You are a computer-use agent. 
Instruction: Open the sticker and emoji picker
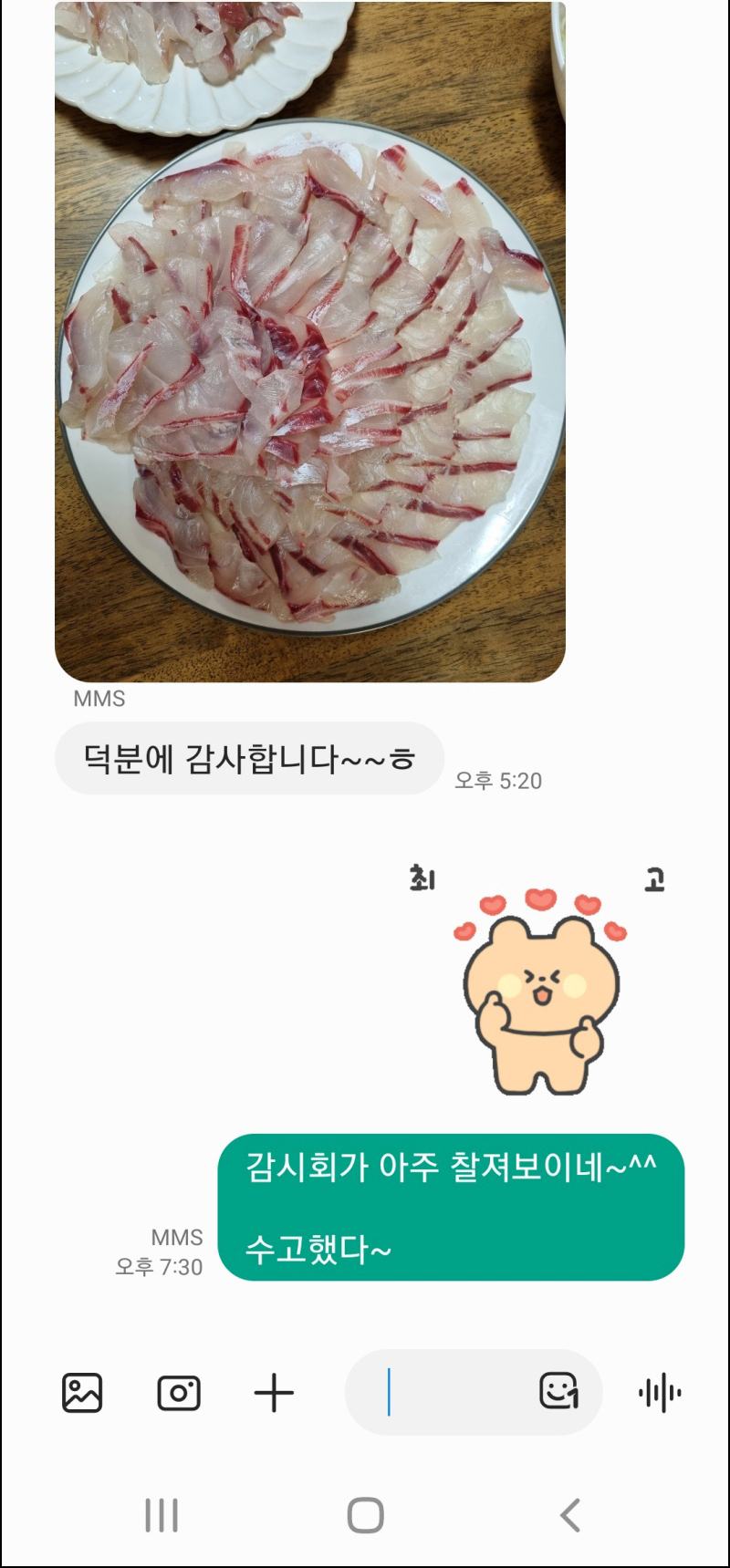558,1391
